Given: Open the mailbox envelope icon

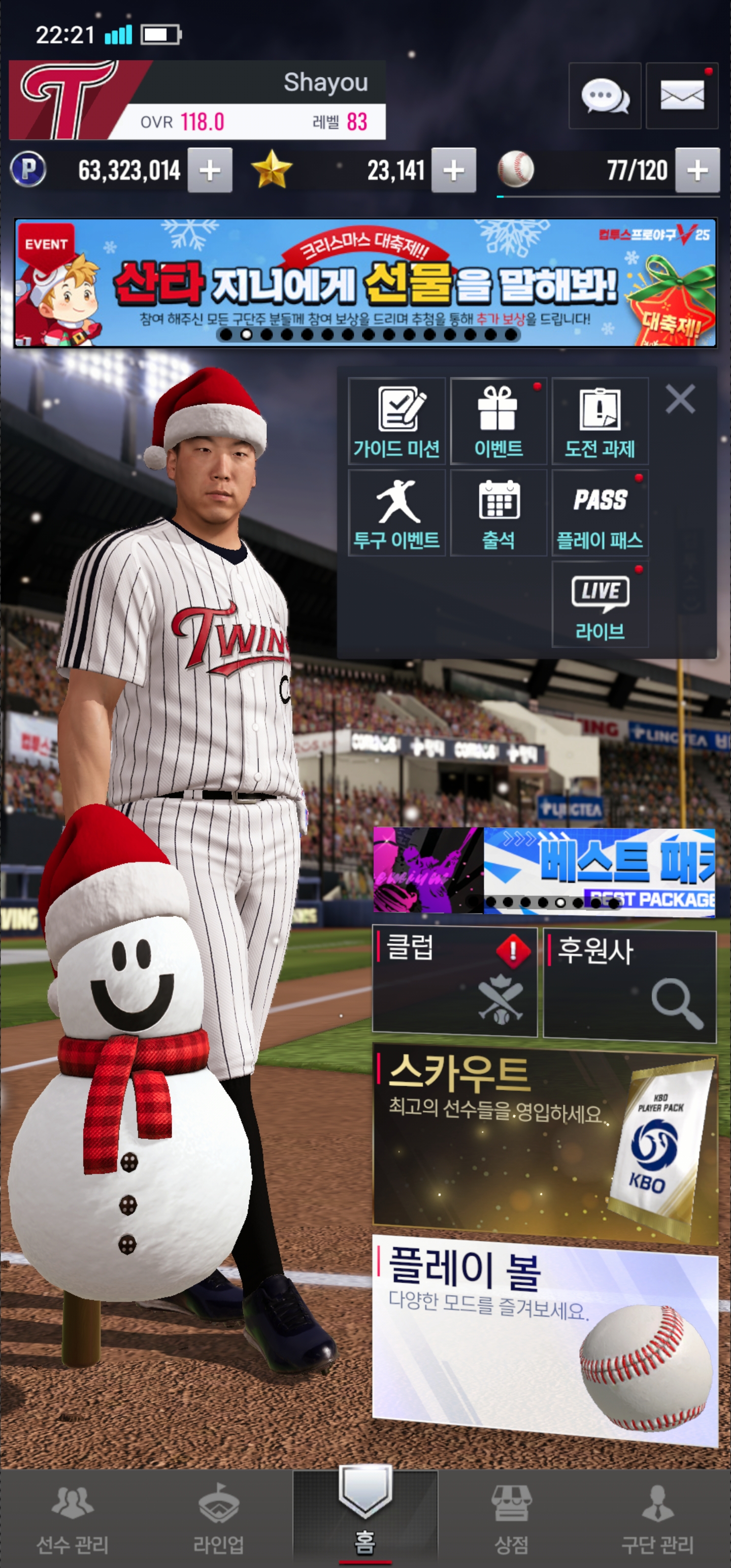Looking at the screenshot, I should [682, 95].
